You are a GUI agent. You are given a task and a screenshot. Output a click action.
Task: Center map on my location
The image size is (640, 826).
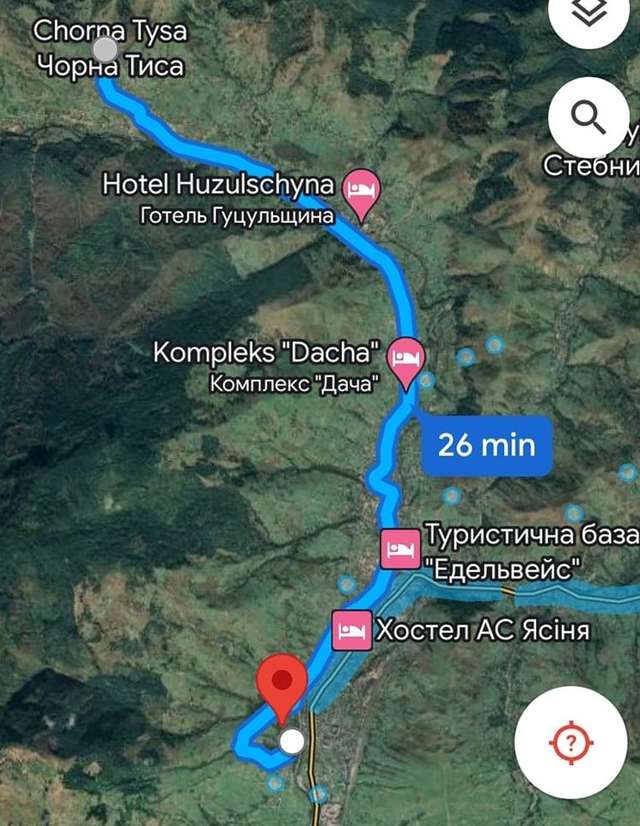[569, 742]
